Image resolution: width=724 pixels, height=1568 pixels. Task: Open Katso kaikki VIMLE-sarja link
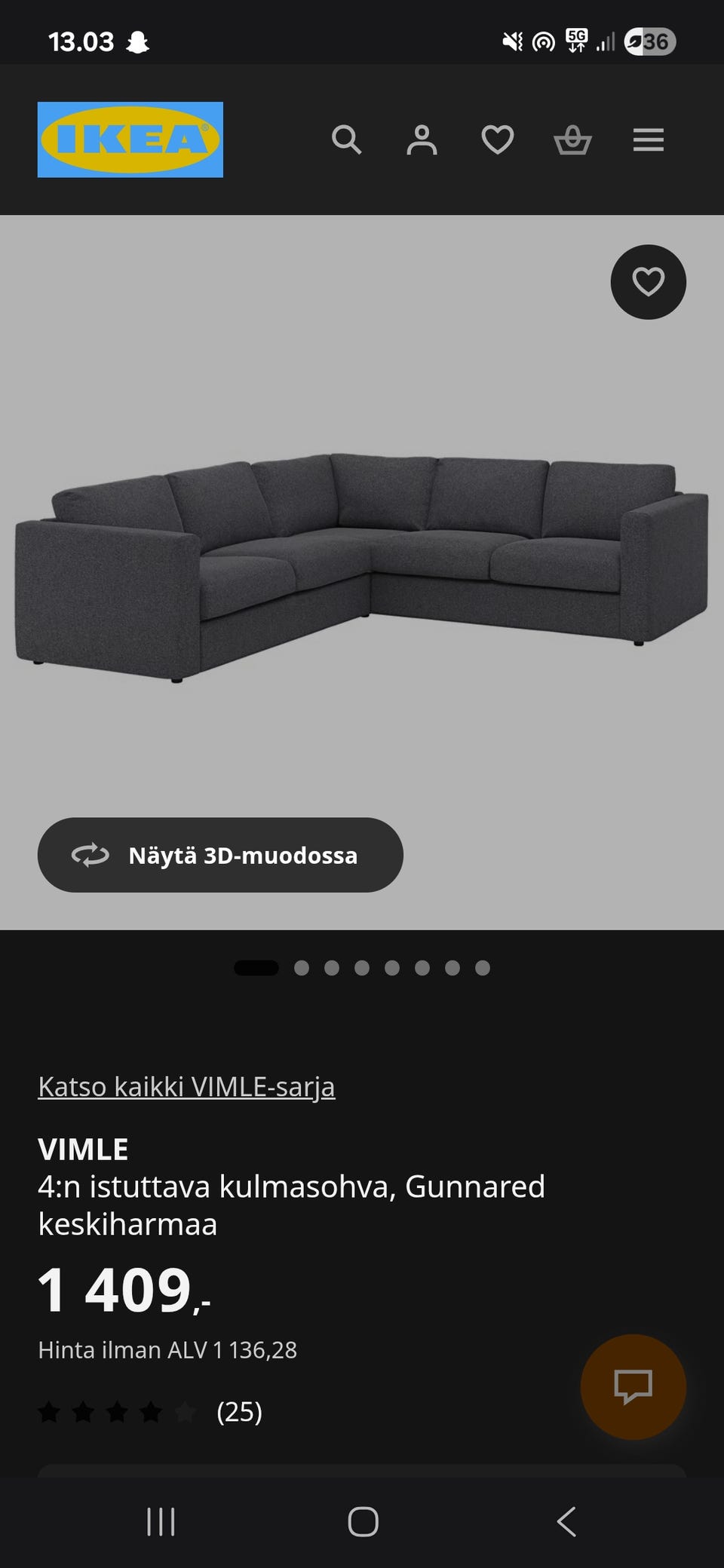point(186,1086)
